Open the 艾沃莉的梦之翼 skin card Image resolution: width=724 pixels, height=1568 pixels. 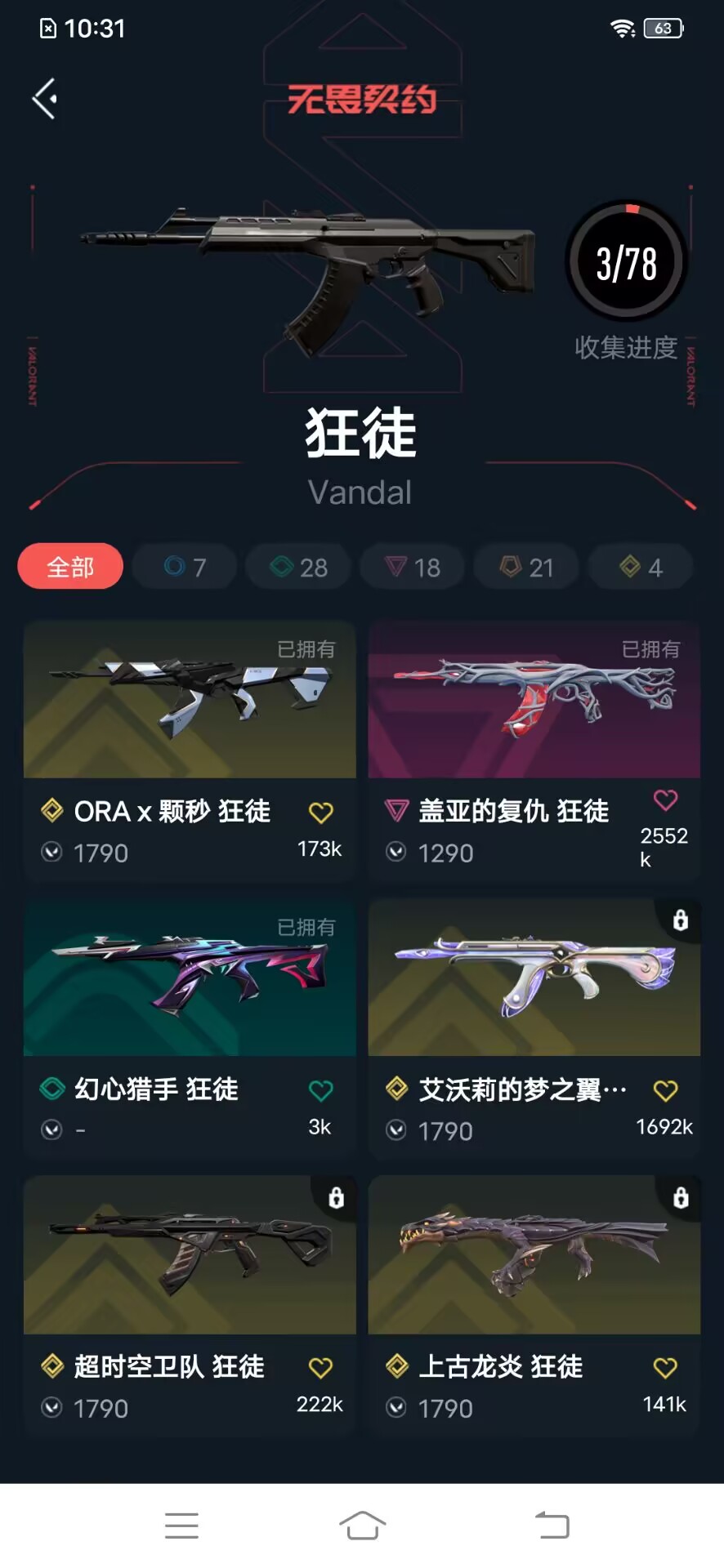coord(534,1028)
